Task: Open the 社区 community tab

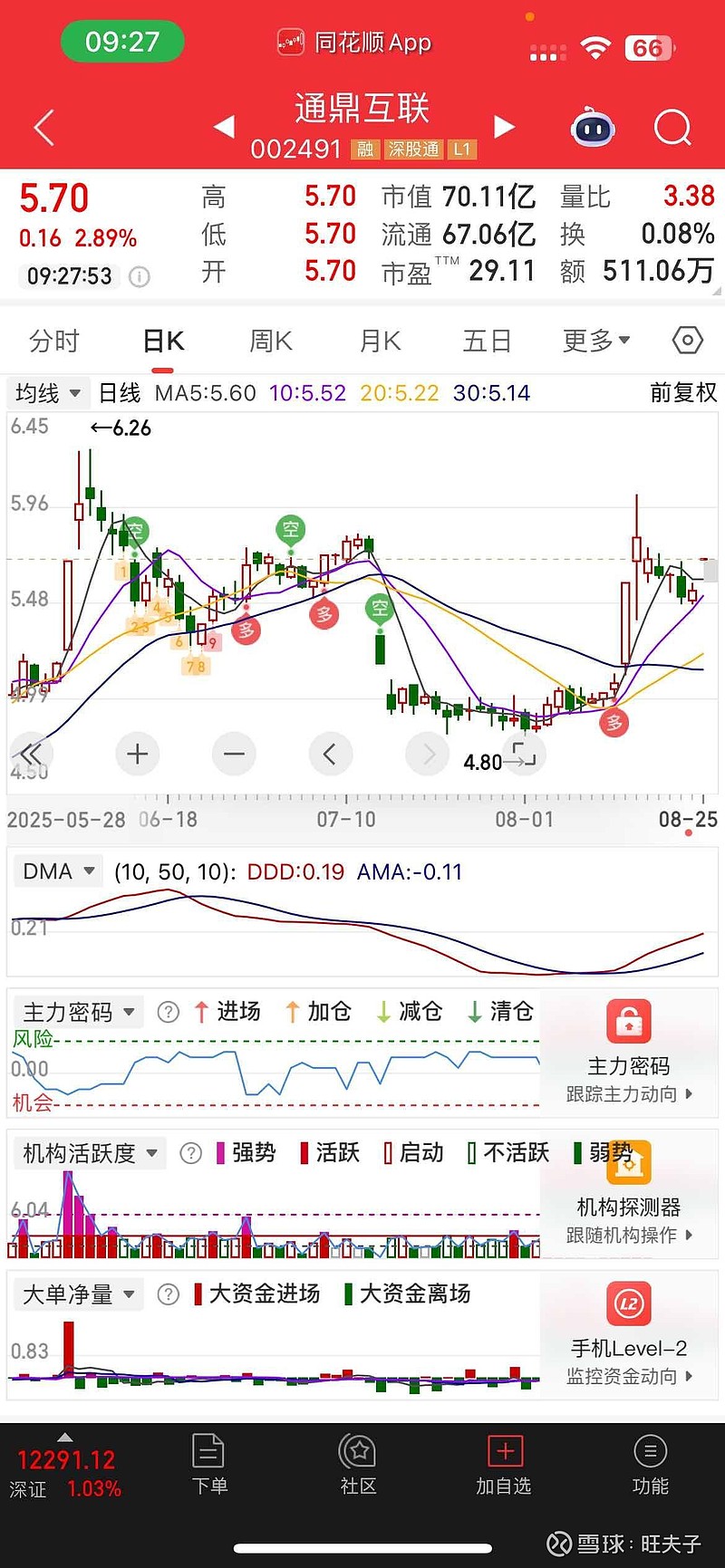Action: [358, 1463]
